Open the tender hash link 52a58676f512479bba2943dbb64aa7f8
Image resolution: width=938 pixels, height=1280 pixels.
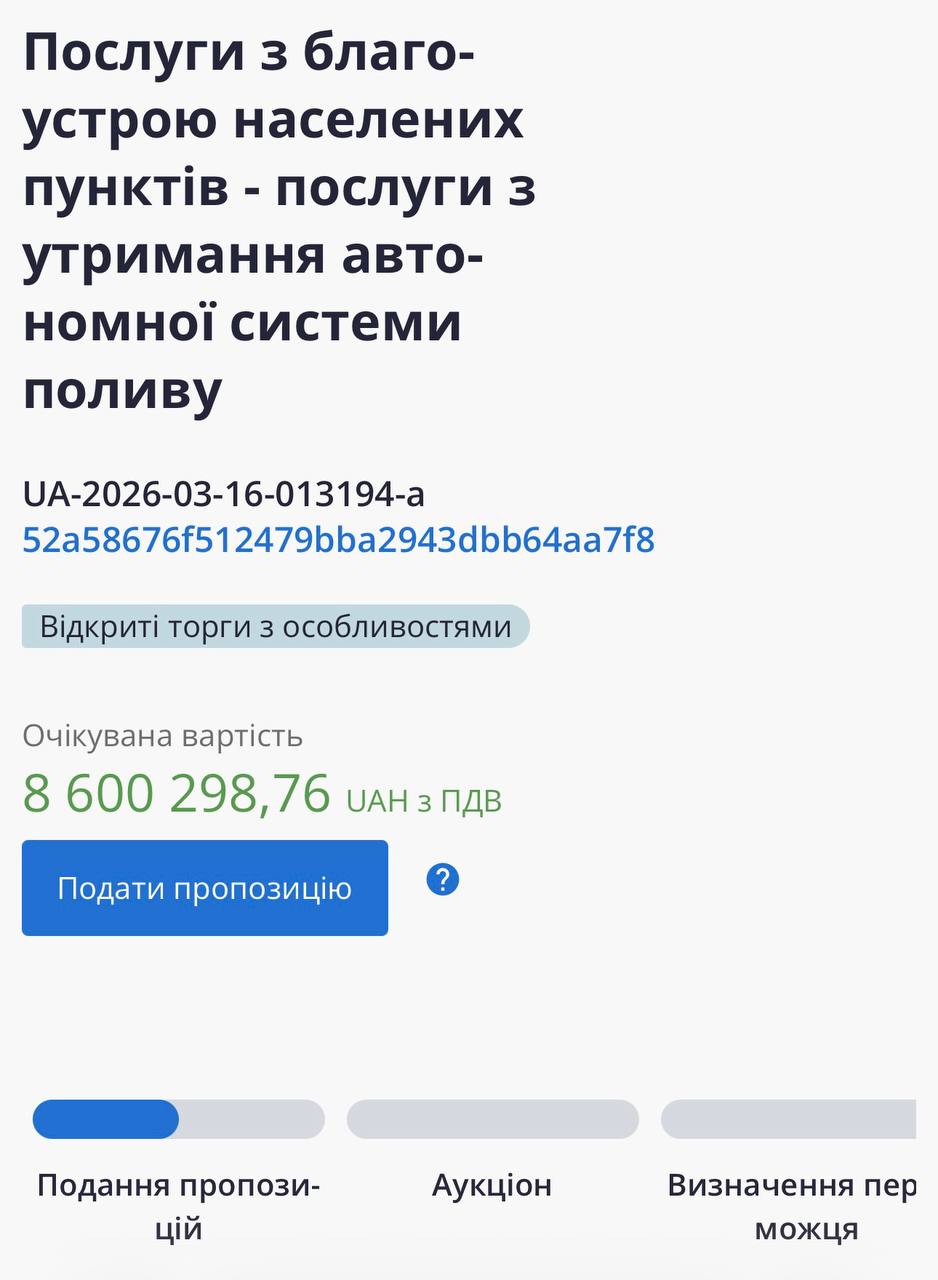[338, 540]
